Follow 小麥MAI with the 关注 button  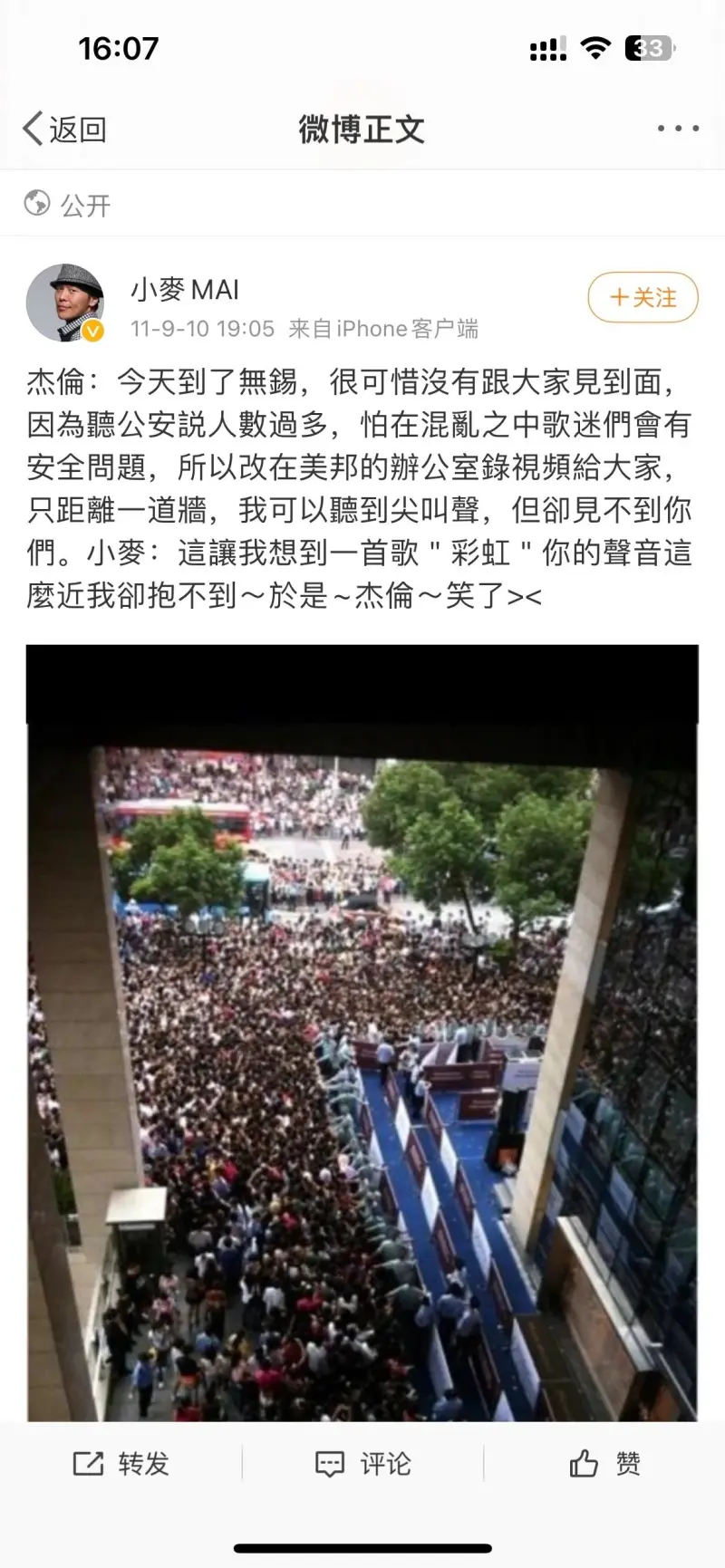(643, 297)
